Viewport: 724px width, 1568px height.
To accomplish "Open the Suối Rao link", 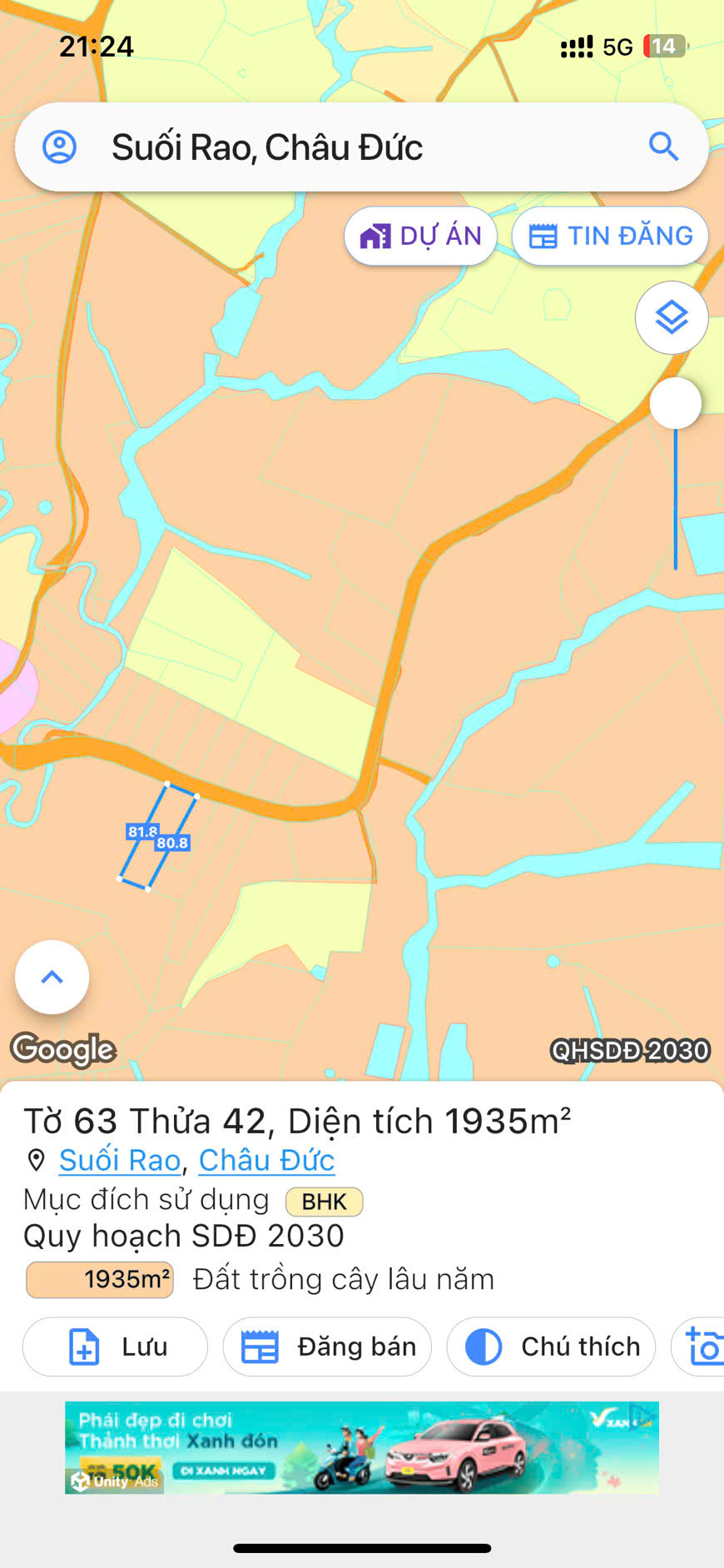I will (120, 1160).
